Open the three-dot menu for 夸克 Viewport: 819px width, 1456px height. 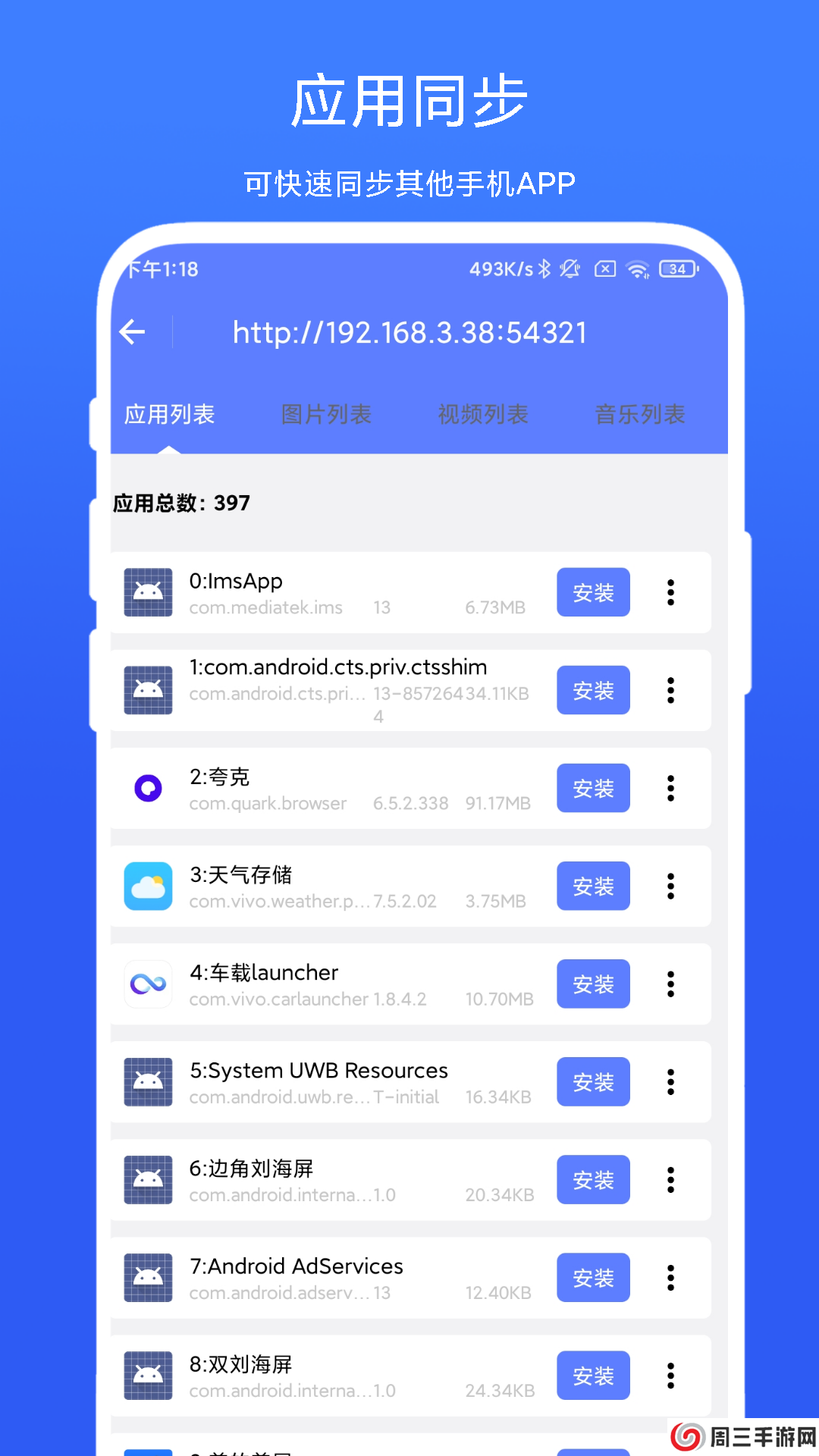tap(670, 789)
